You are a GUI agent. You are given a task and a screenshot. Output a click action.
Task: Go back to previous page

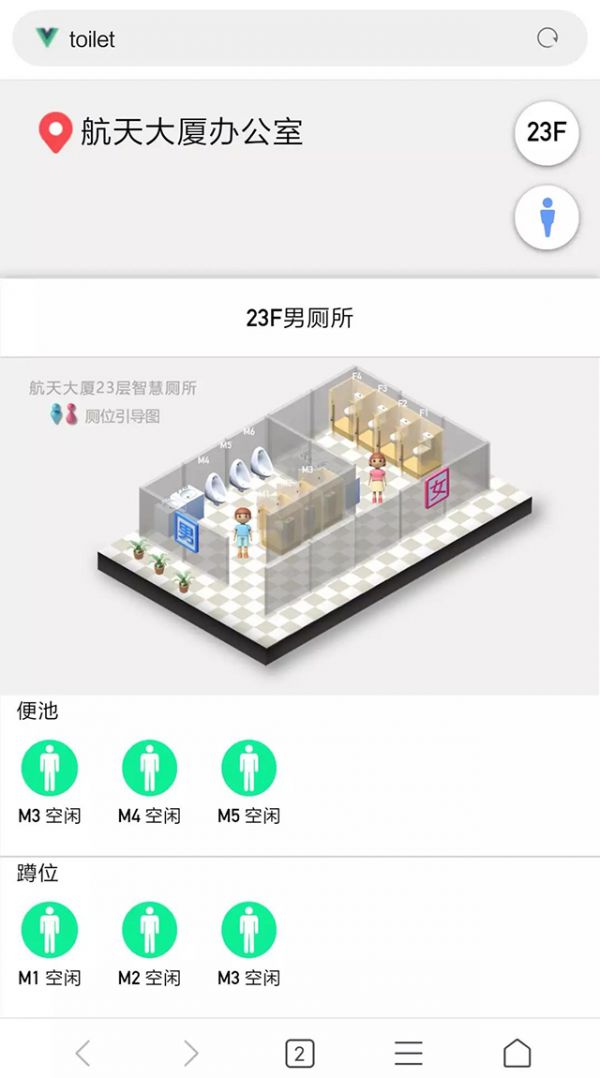coord(83,1052)
